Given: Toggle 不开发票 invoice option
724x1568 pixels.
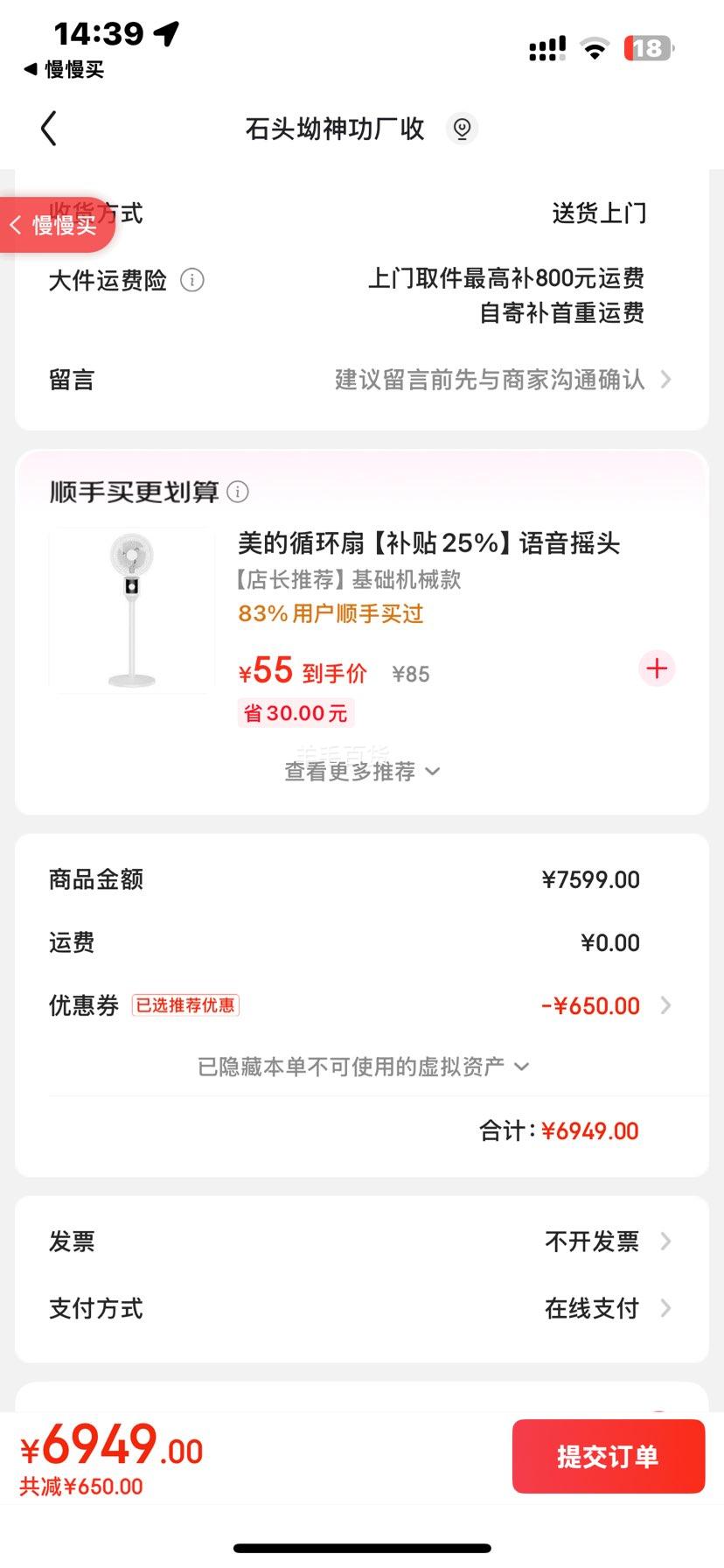Looking at the screenshot, I should pos(591,1242).
